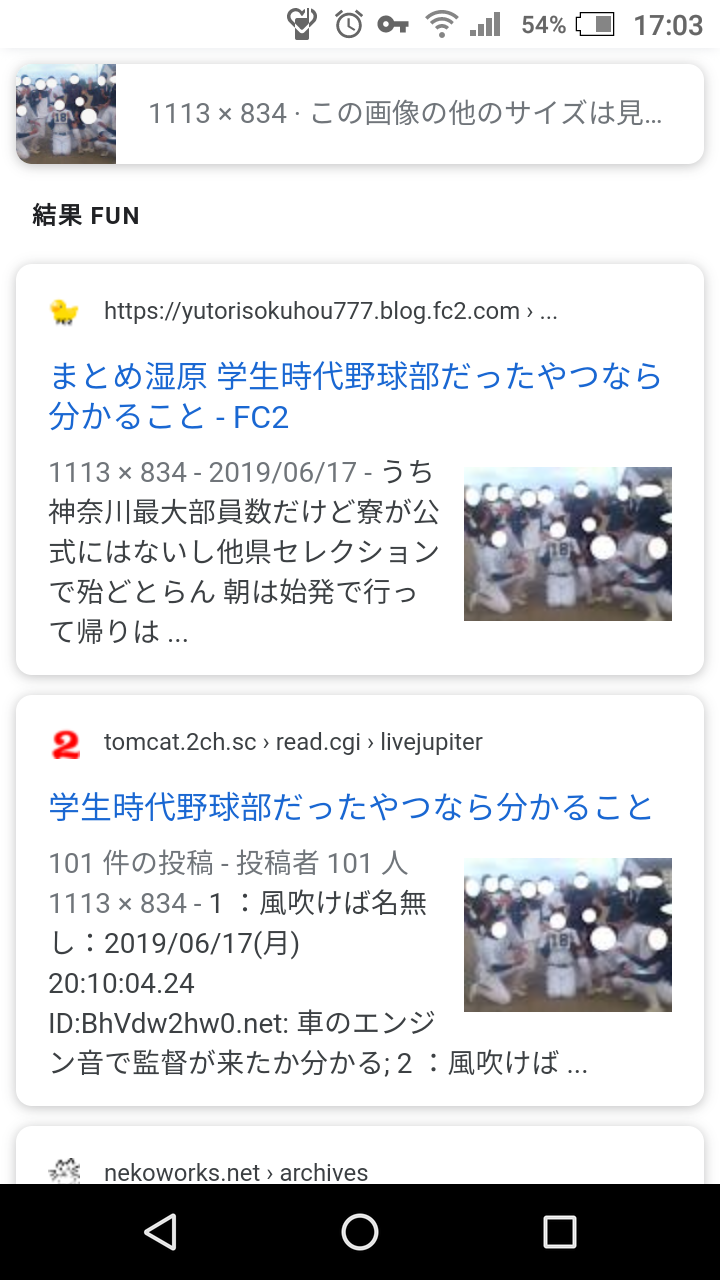Tap the baseball team thumbnail in the FC2 result
The image size is (720, 1280).
[x=567, y=544]
